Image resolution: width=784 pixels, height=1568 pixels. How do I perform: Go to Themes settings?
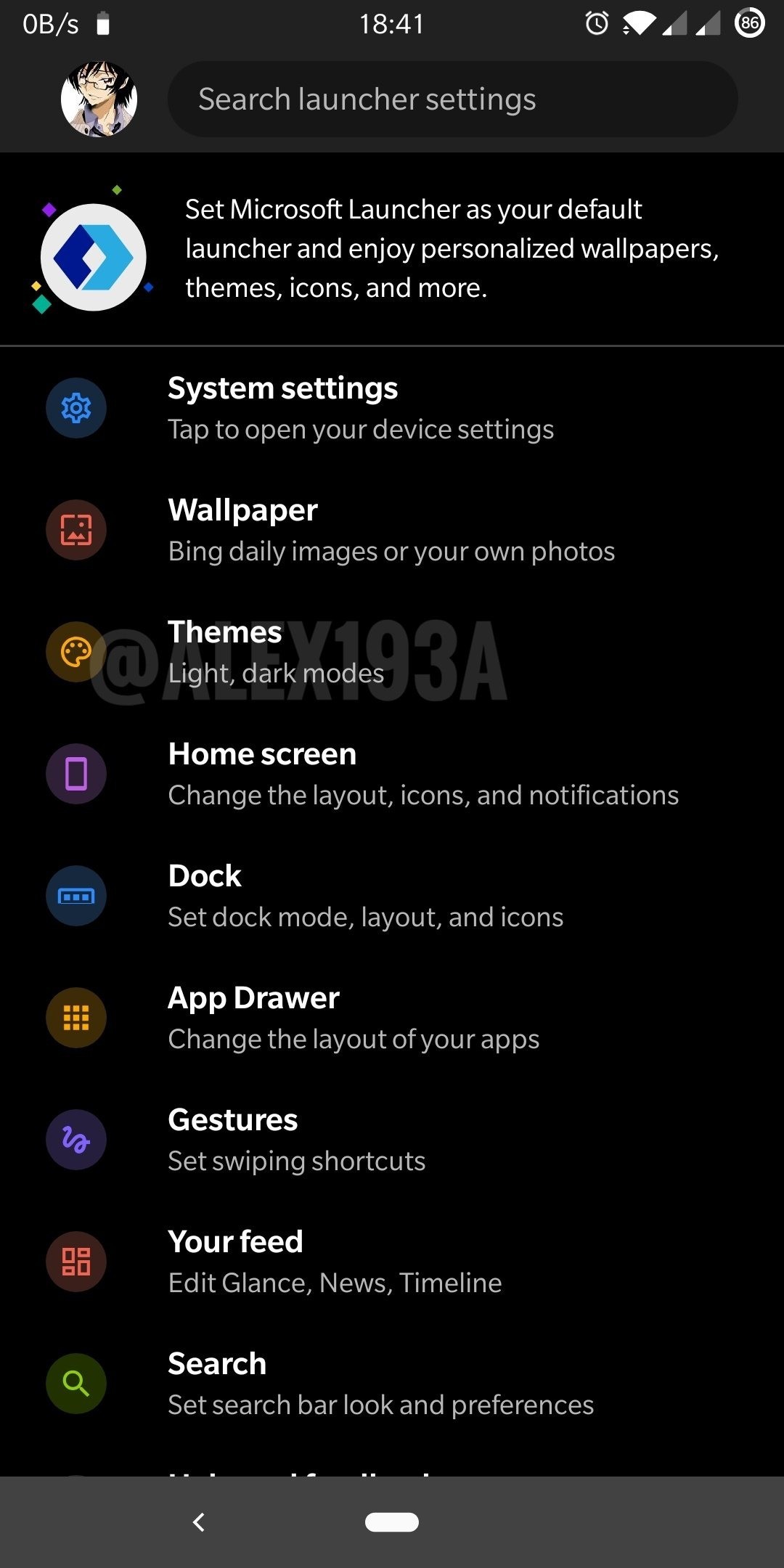pos(392,652)
